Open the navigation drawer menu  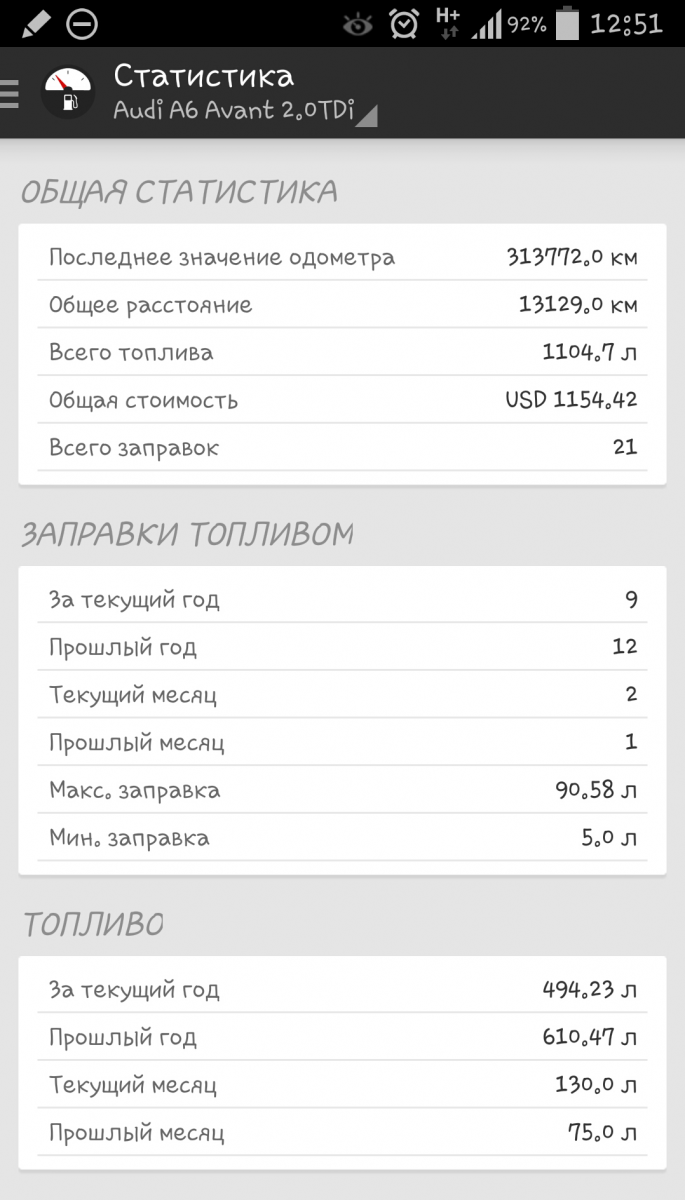[x=10, y=92]
